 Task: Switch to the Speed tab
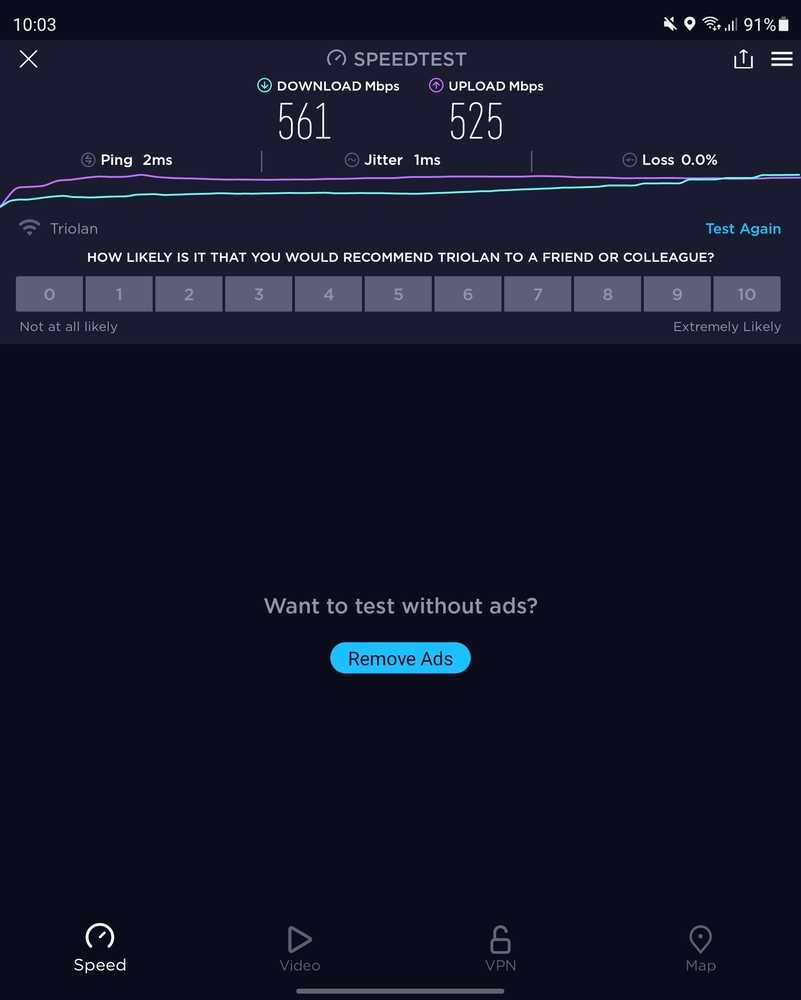[100, 948]
